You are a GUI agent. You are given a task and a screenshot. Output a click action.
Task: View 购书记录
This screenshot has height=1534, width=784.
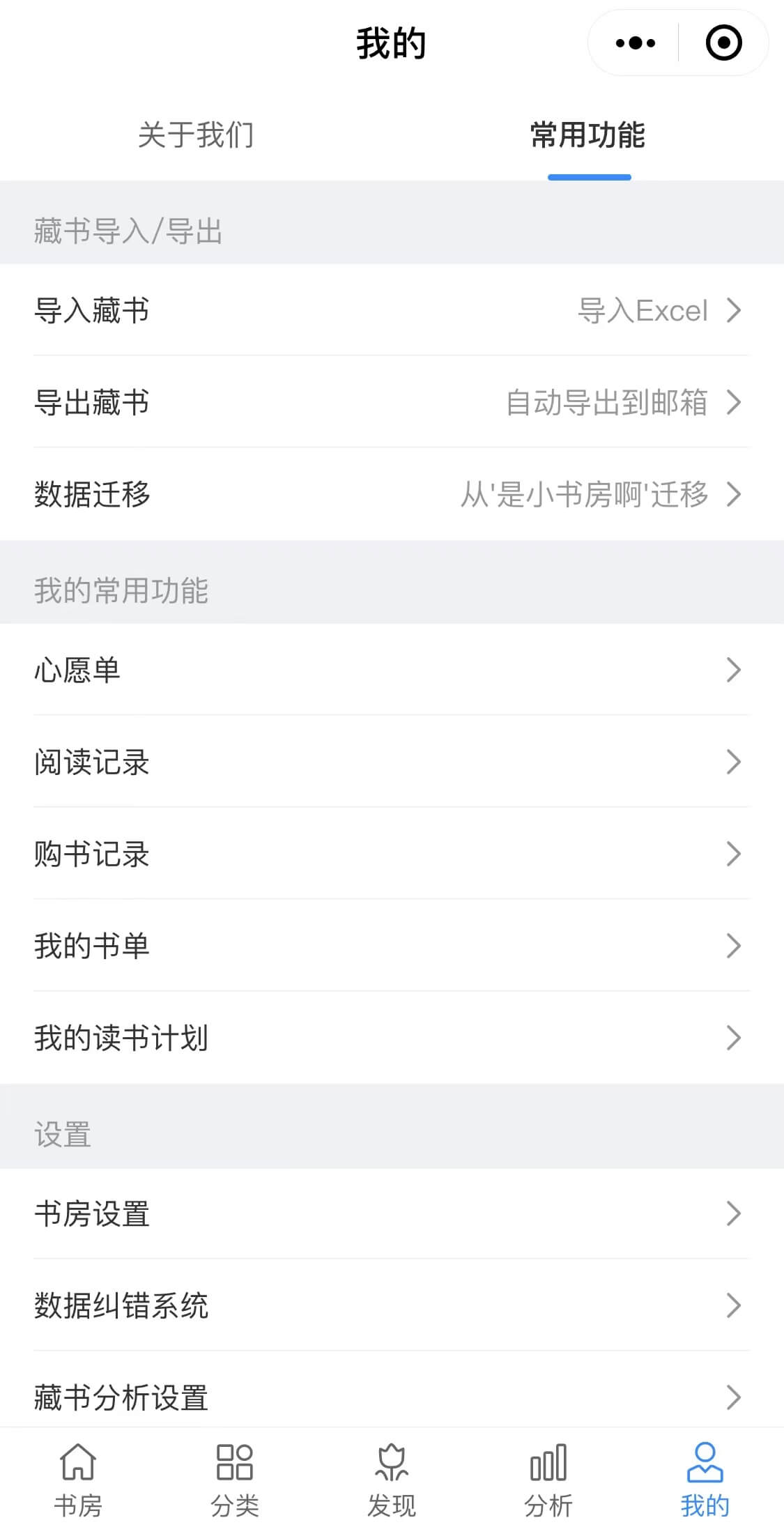392,854
